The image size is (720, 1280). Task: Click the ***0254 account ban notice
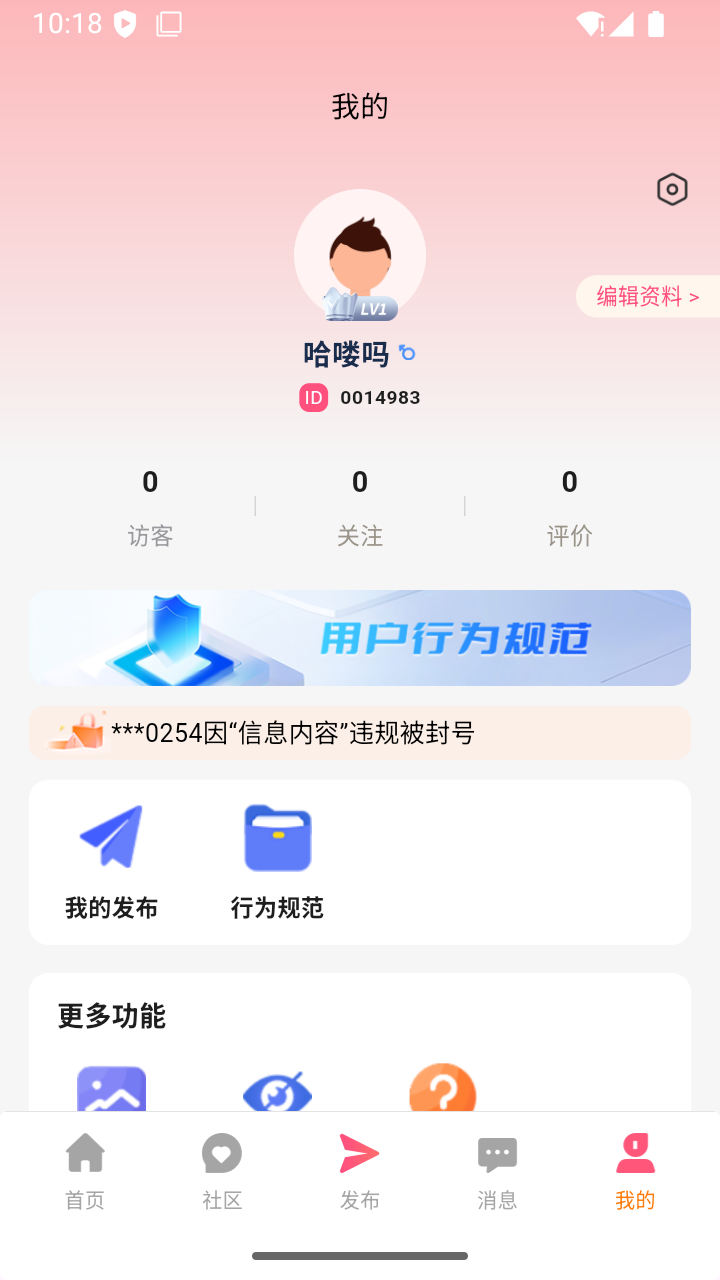360,733
